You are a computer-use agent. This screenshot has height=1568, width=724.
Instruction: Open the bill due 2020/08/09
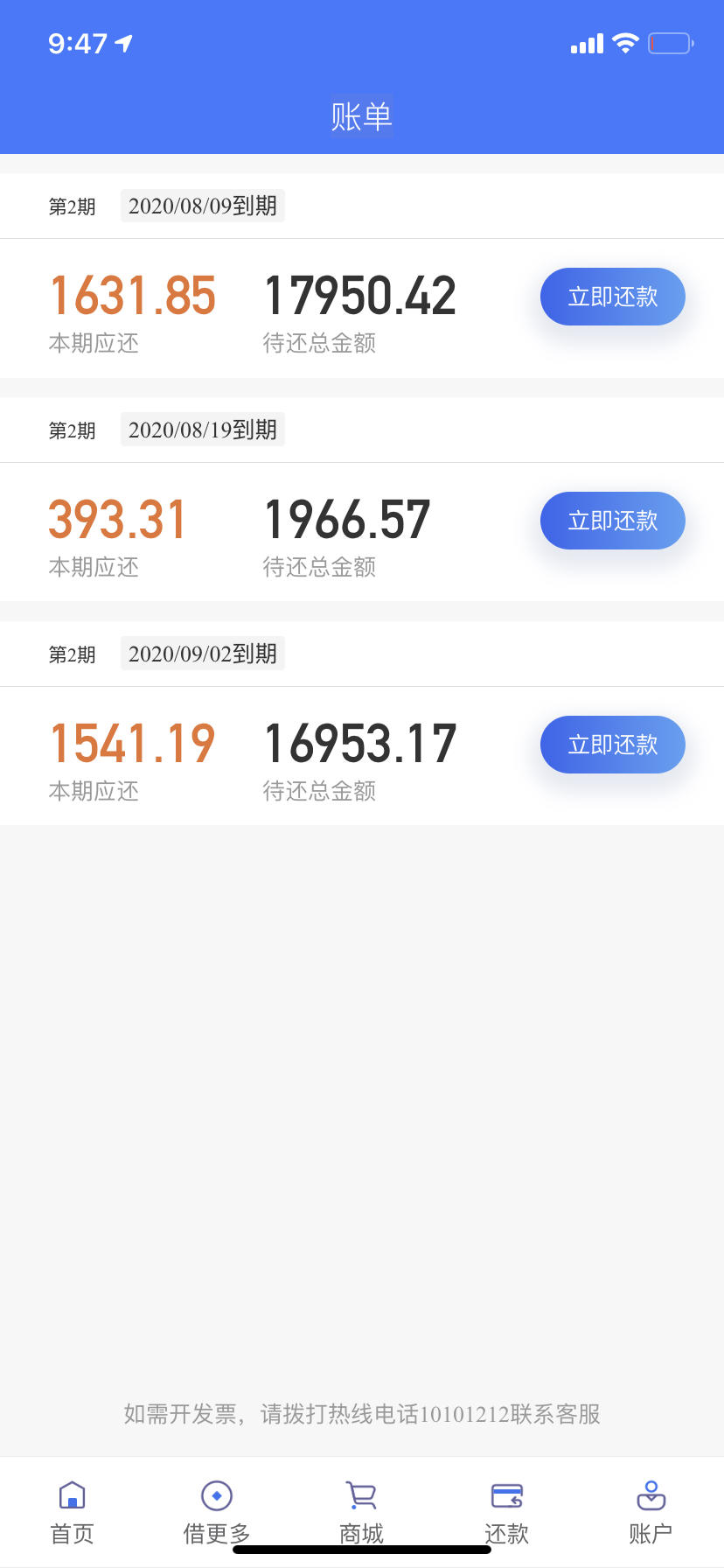click(362, 276)
